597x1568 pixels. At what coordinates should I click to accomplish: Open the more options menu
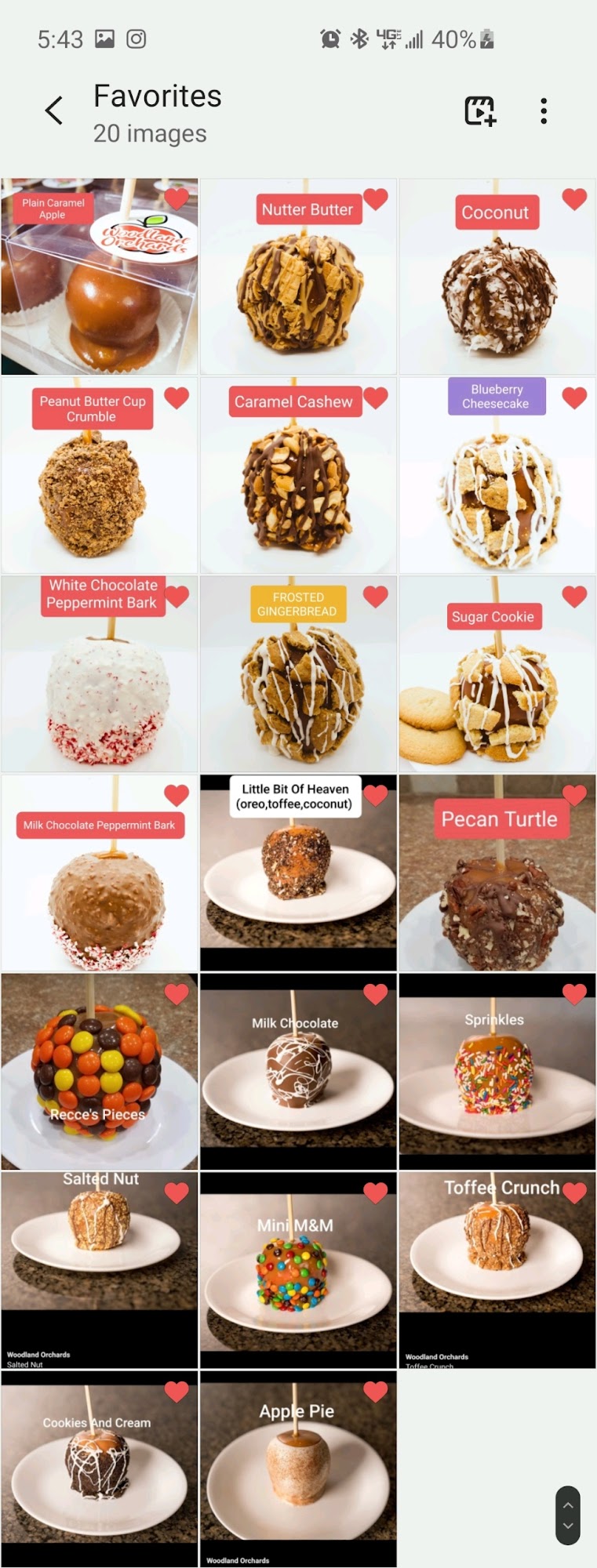click(544, 111)
